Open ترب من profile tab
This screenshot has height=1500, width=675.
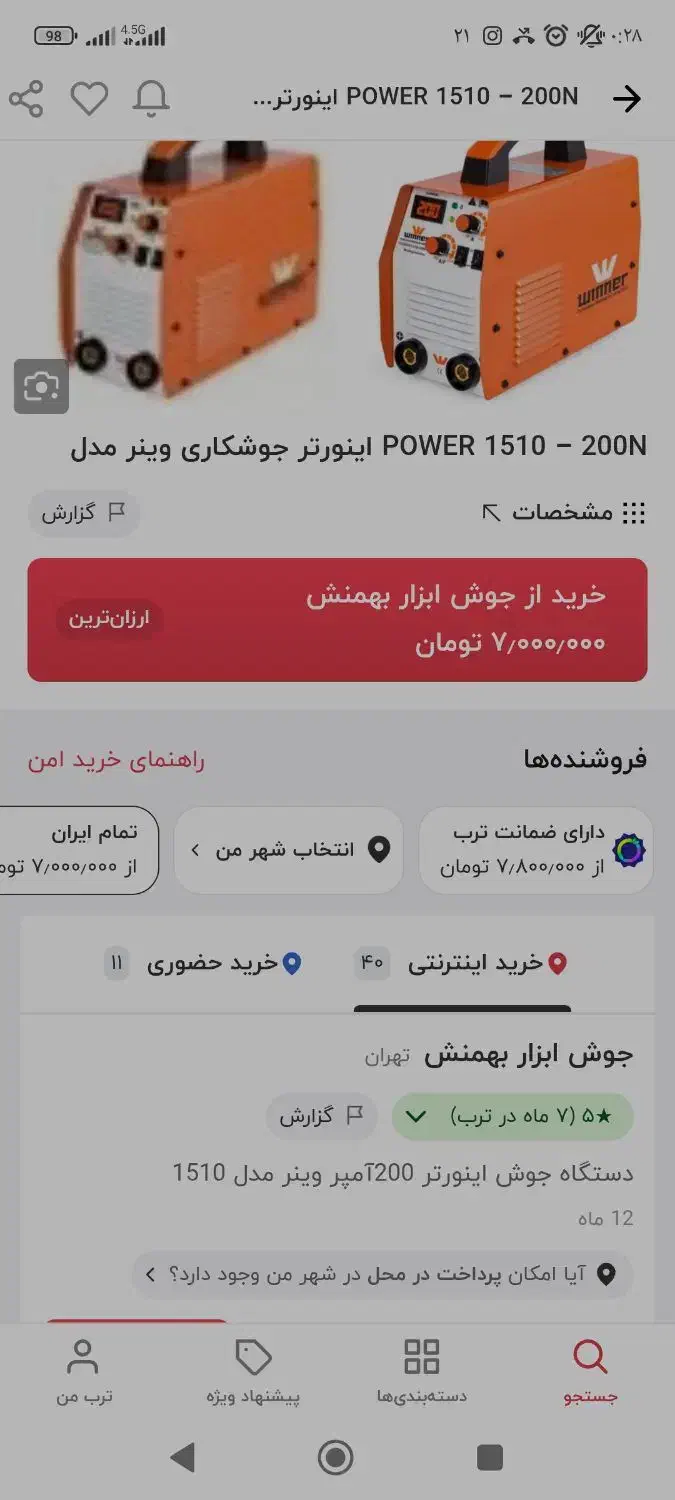pyautogui.click(x=83, y=1372)
